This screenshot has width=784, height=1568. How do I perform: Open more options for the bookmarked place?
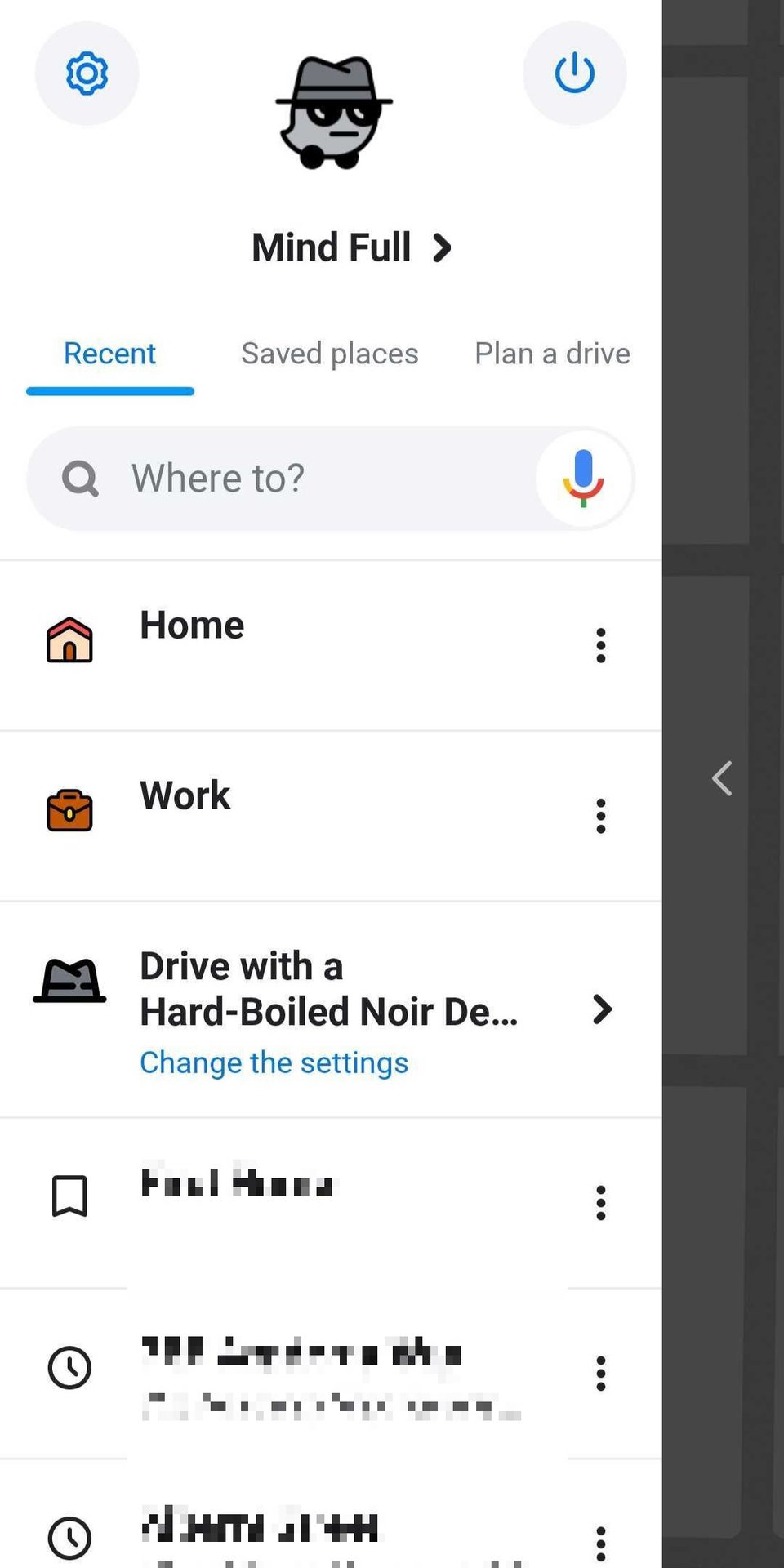601,1203
